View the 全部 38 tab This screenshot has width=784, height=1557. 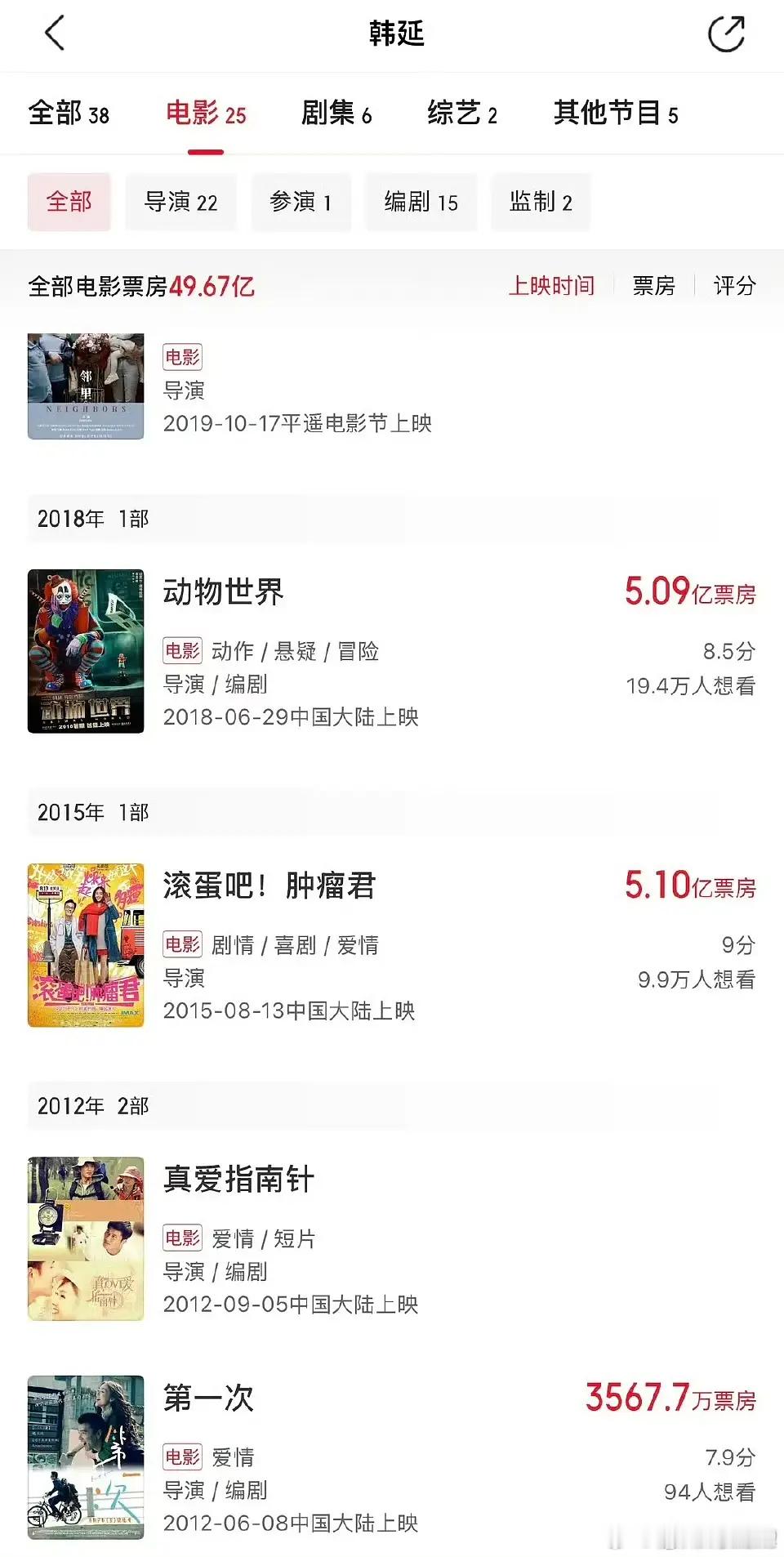69,114
